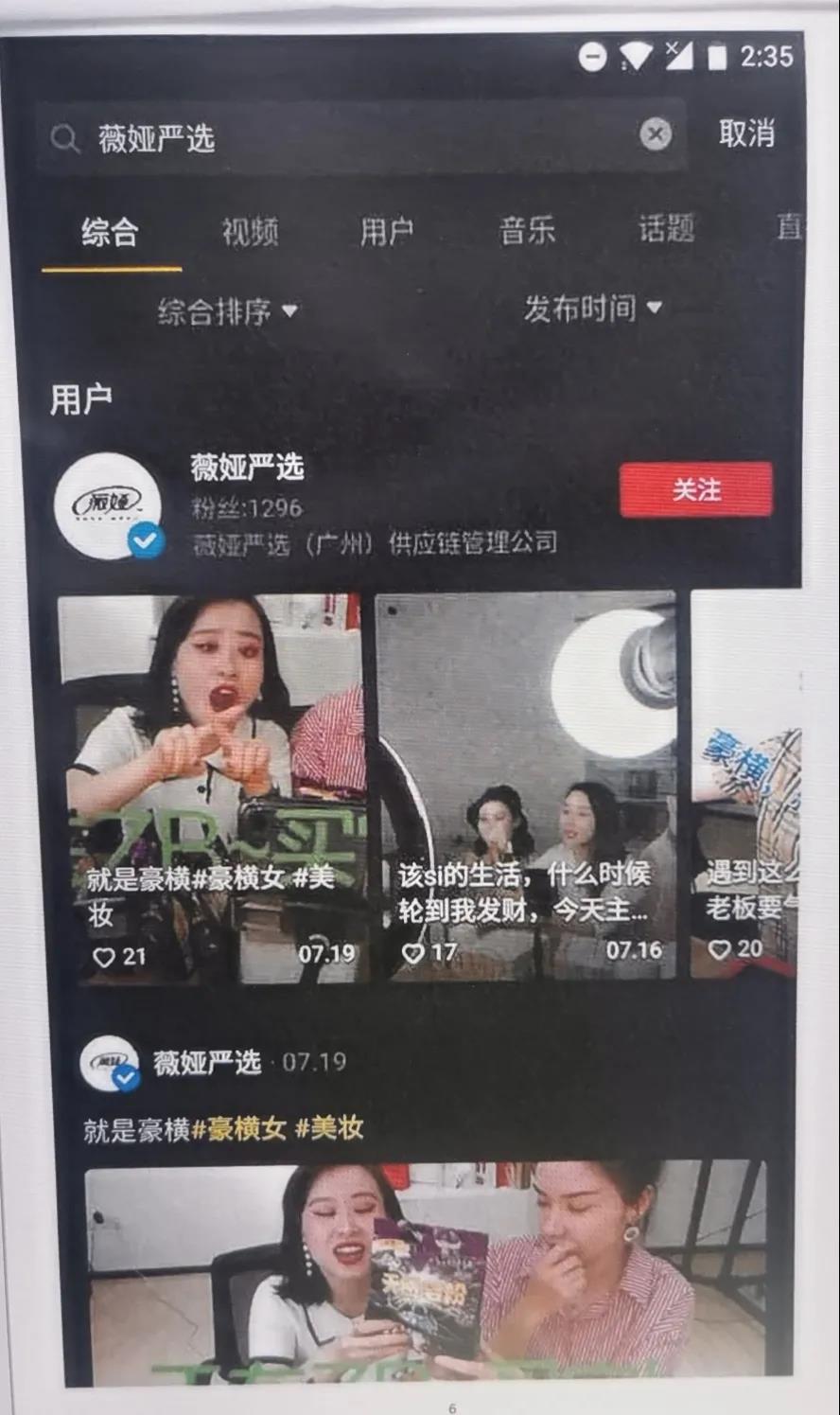Viewport: 840px width, 1415px height.
Task: Expand the 发布时间 filter dropdown
Action: [592, 308]
